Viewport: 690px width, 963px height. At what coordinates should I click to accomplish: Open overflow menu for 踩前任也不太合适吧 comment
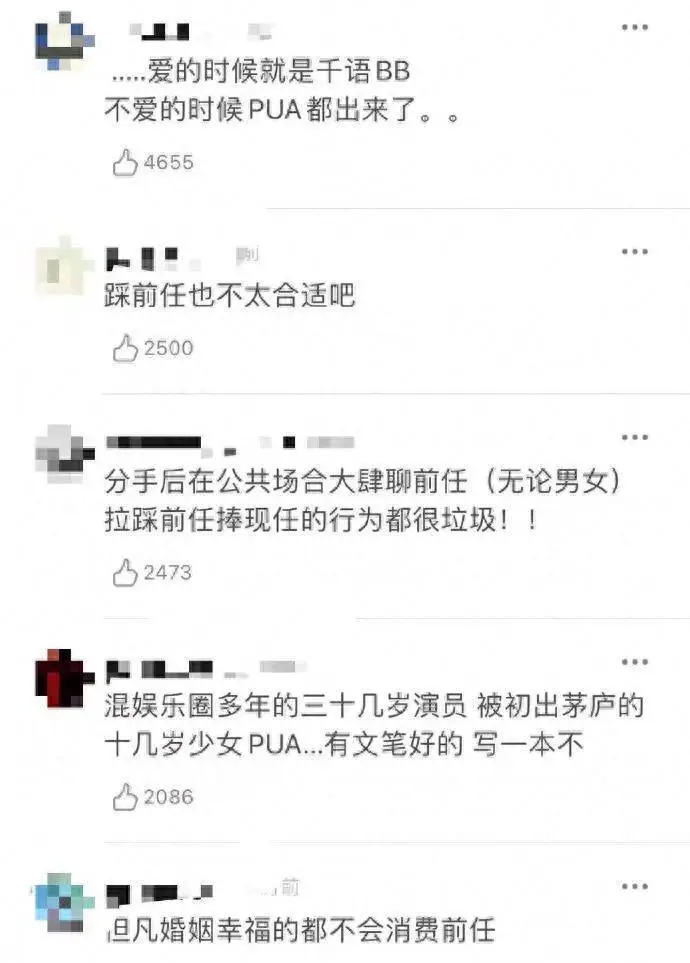click(635, 251)
